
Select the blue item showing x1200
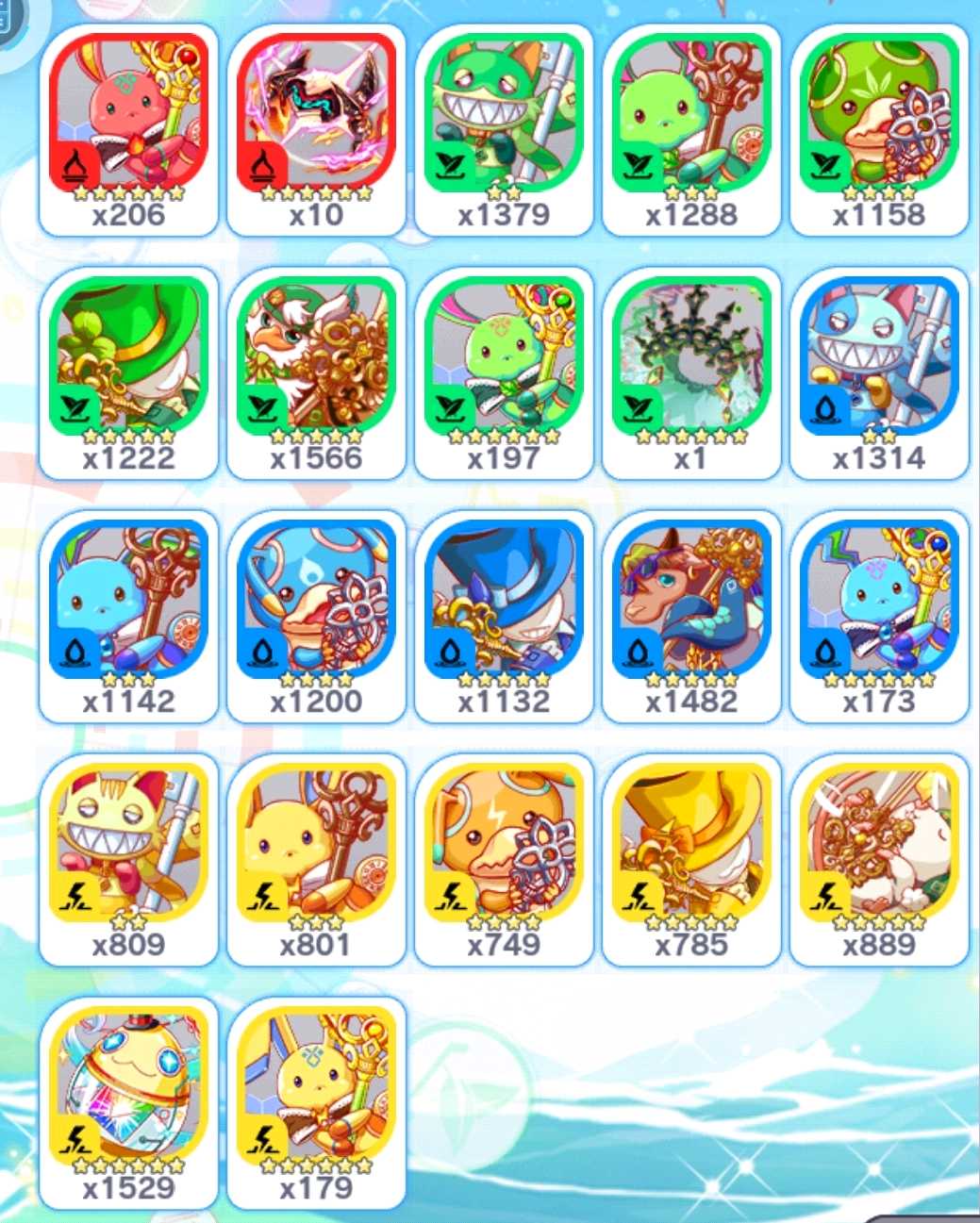(316, 617)
